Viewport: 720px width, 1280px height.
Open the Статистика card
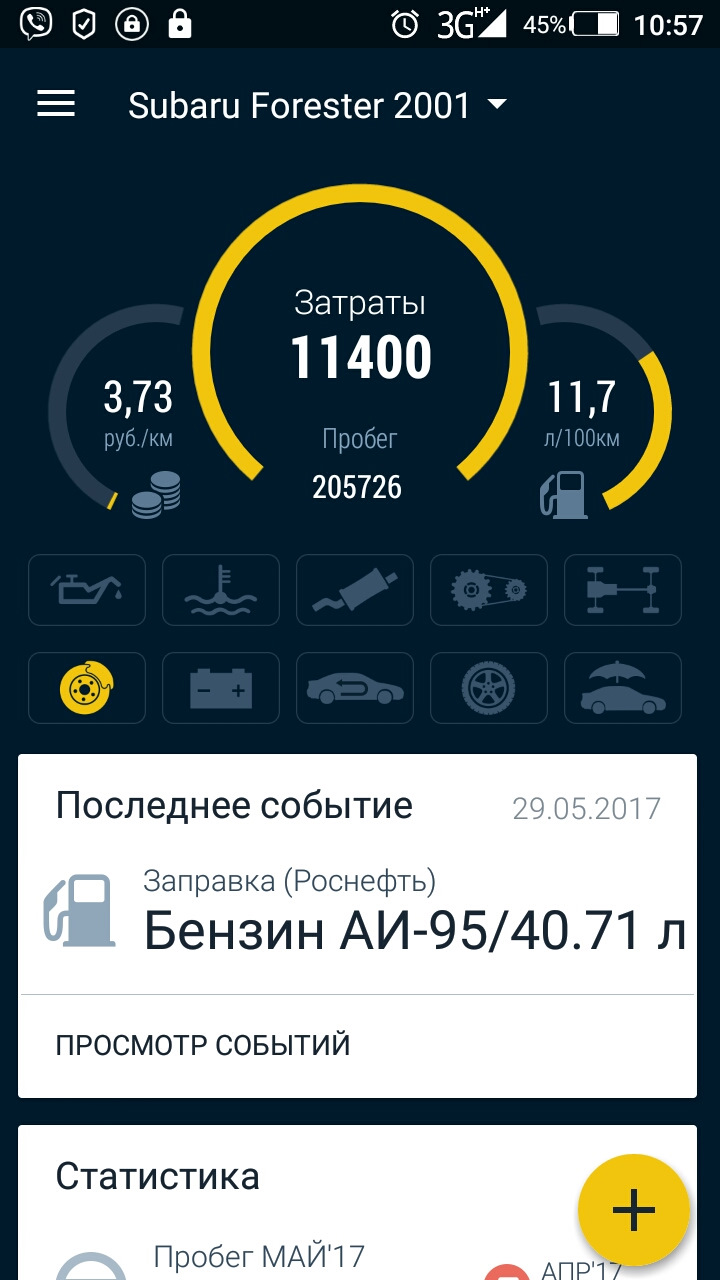pyautogui.click(x=357, y=1202)
